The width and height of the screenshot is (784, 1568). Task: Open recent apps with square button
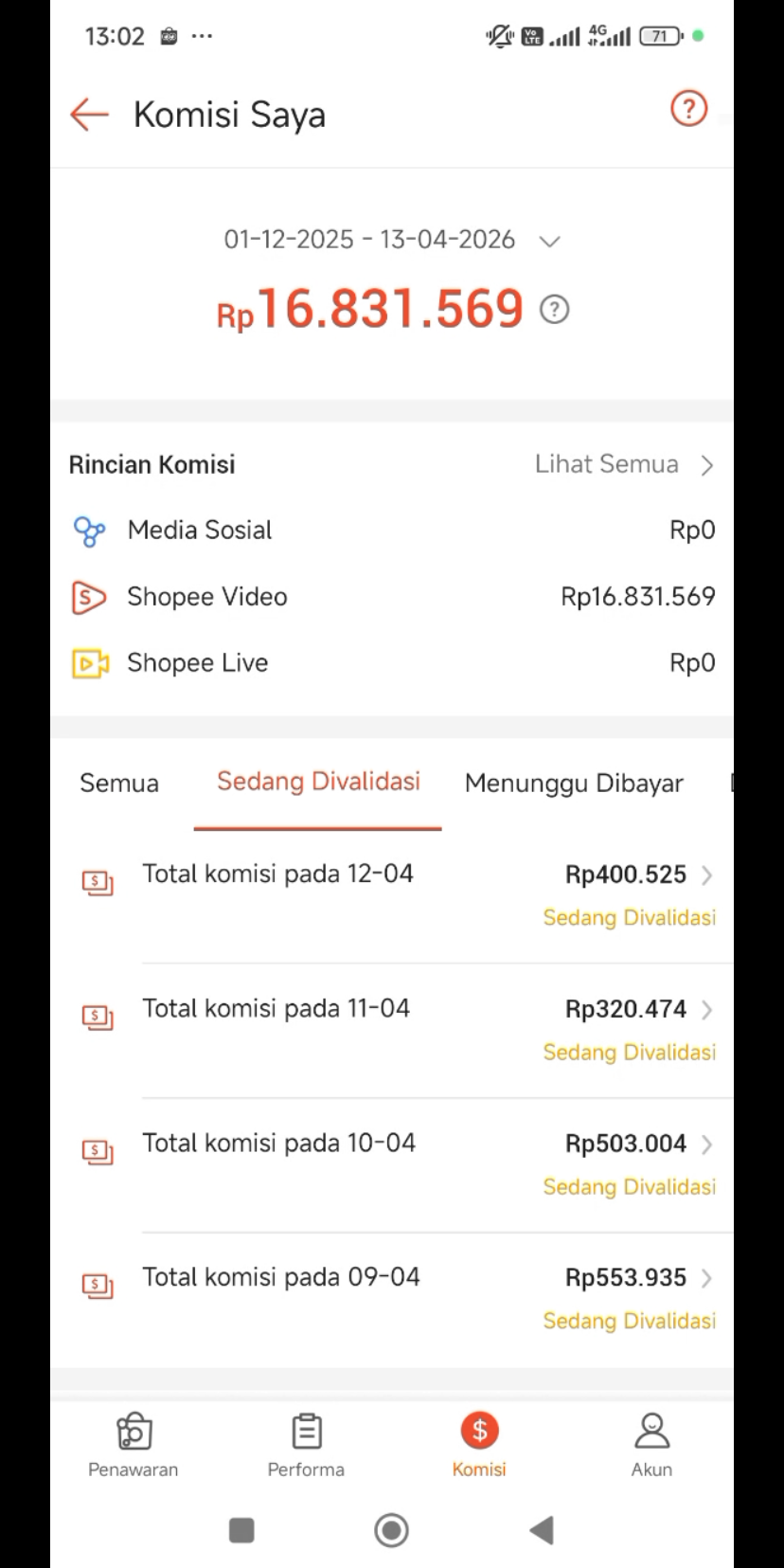[x=241, y=1530]
